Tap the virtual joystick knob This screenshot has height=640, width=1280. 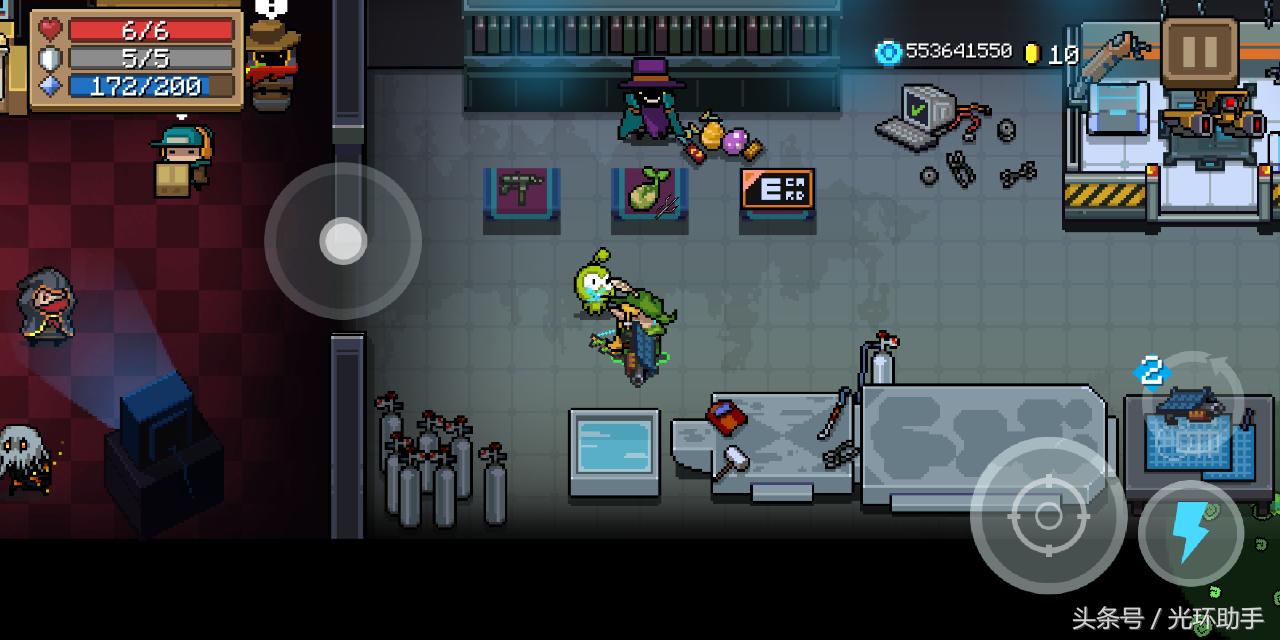(343, 241)
